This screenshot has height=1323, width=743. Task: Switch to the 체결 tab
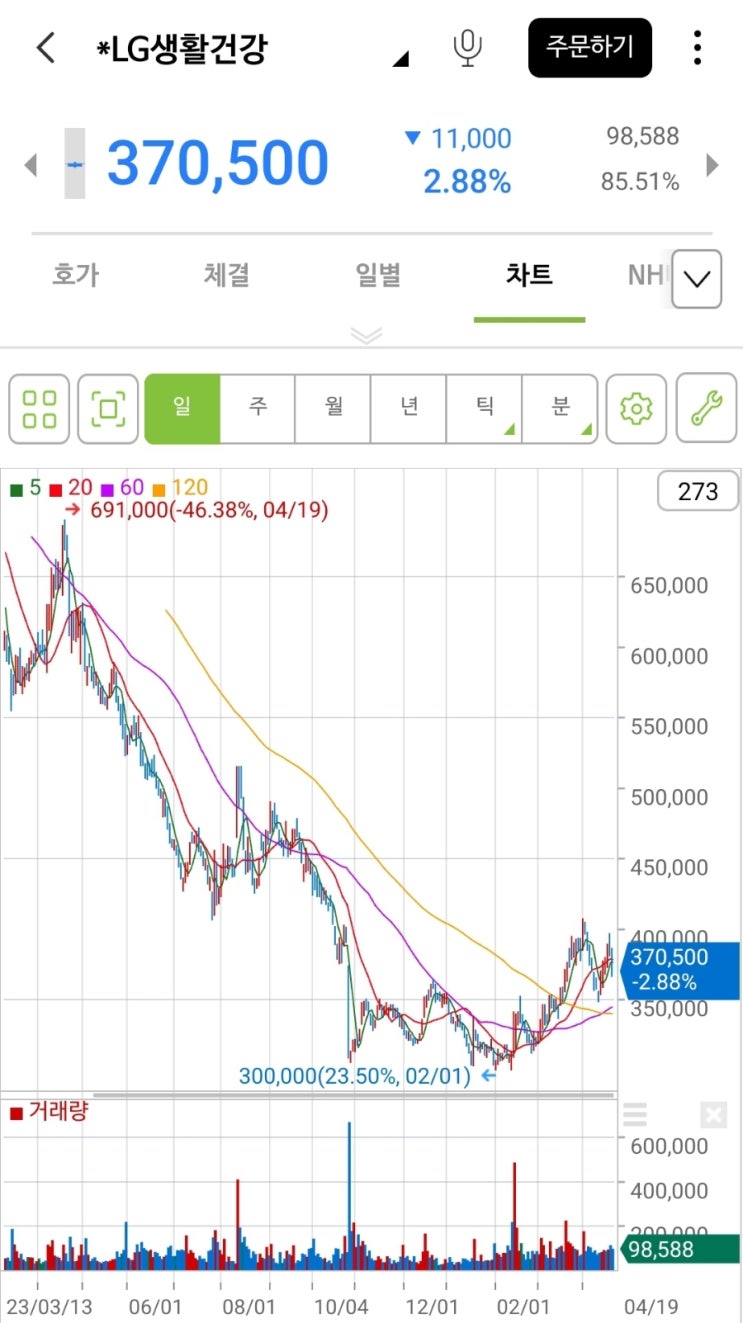227,275
